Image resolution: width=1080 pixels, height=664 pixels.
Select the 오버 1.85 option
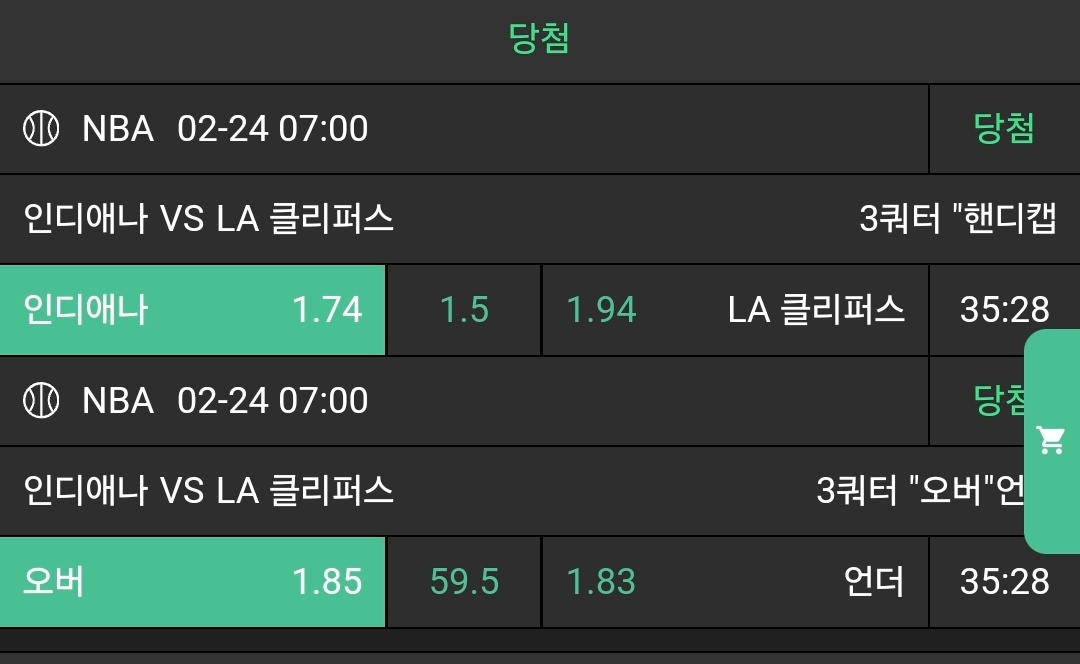[192, 582]
